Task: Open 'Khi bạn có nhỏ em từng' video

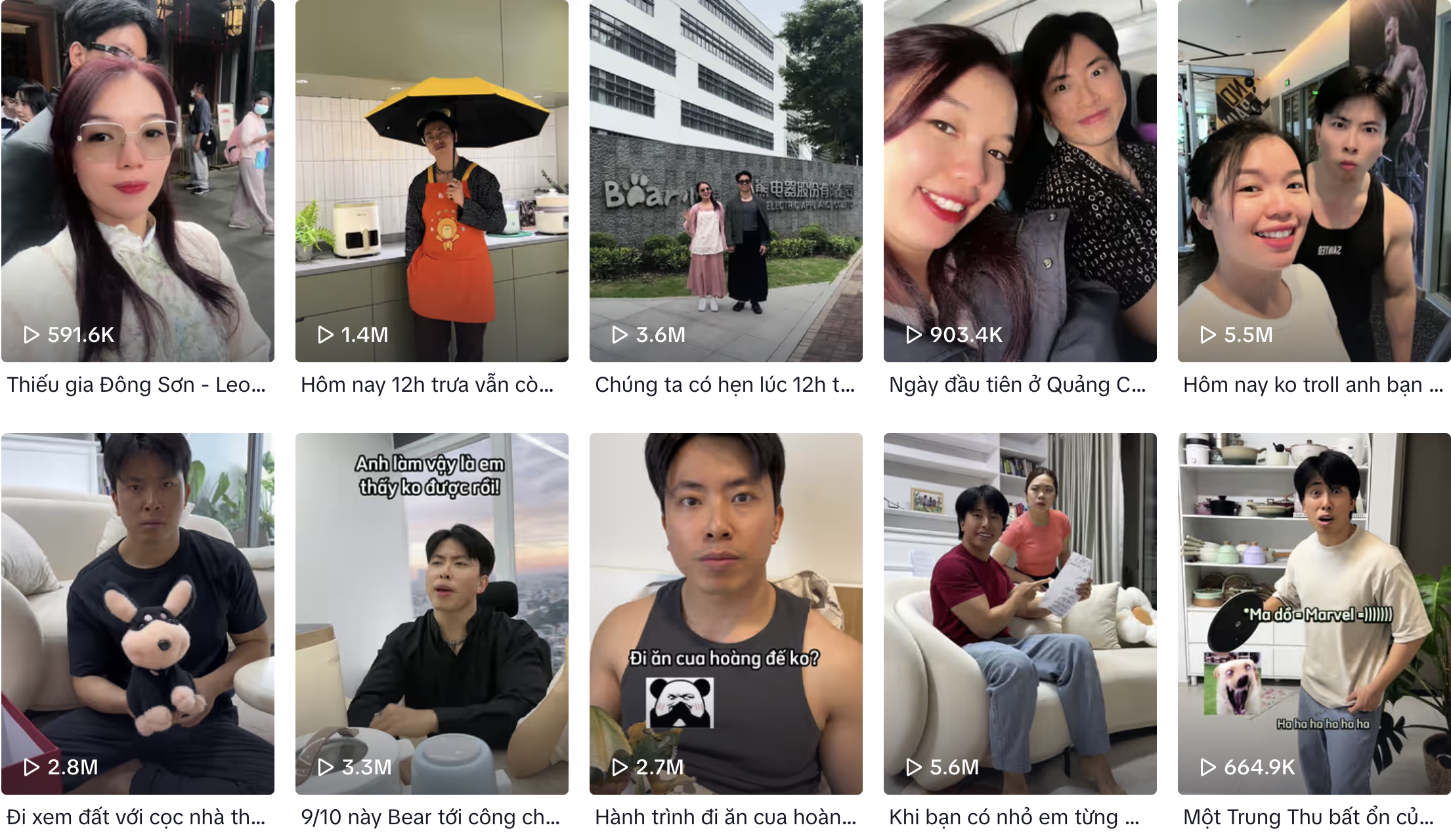Action: [x=1020, y=614]
